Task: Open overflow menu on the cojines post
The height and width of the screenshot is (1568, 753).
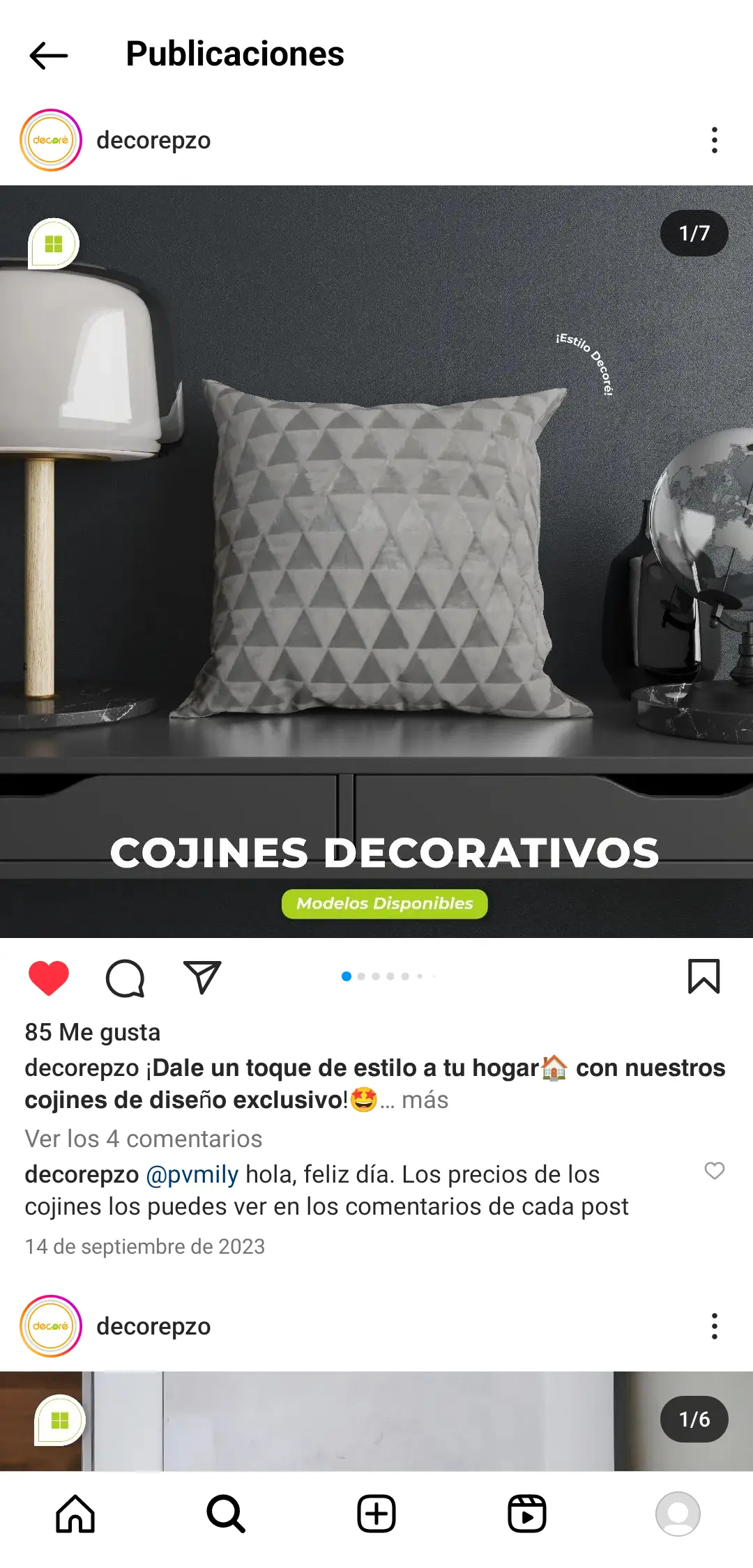Action: point(714,140)
